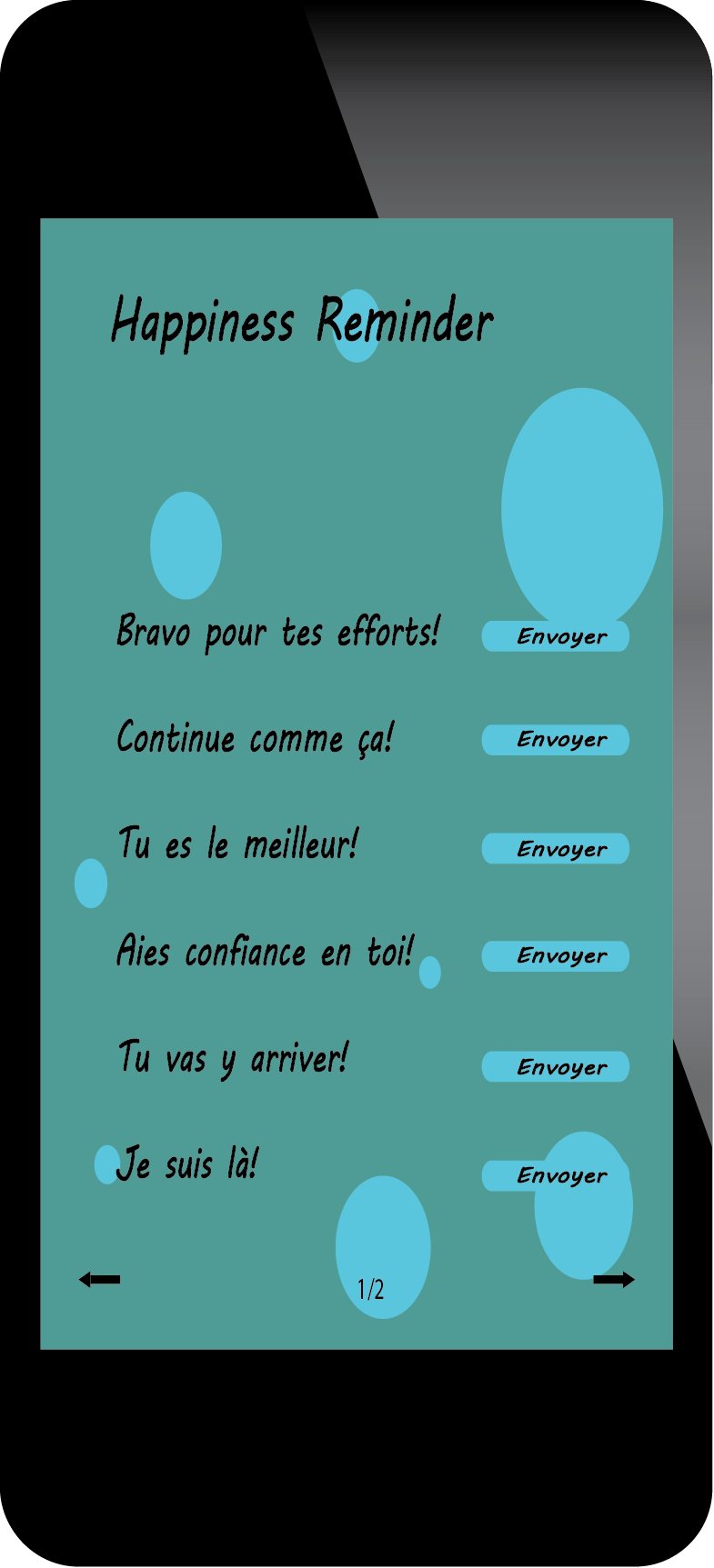The image size is (714, 1568).
Task: Go to previous page with left arrow
Action: (99, 1280)
